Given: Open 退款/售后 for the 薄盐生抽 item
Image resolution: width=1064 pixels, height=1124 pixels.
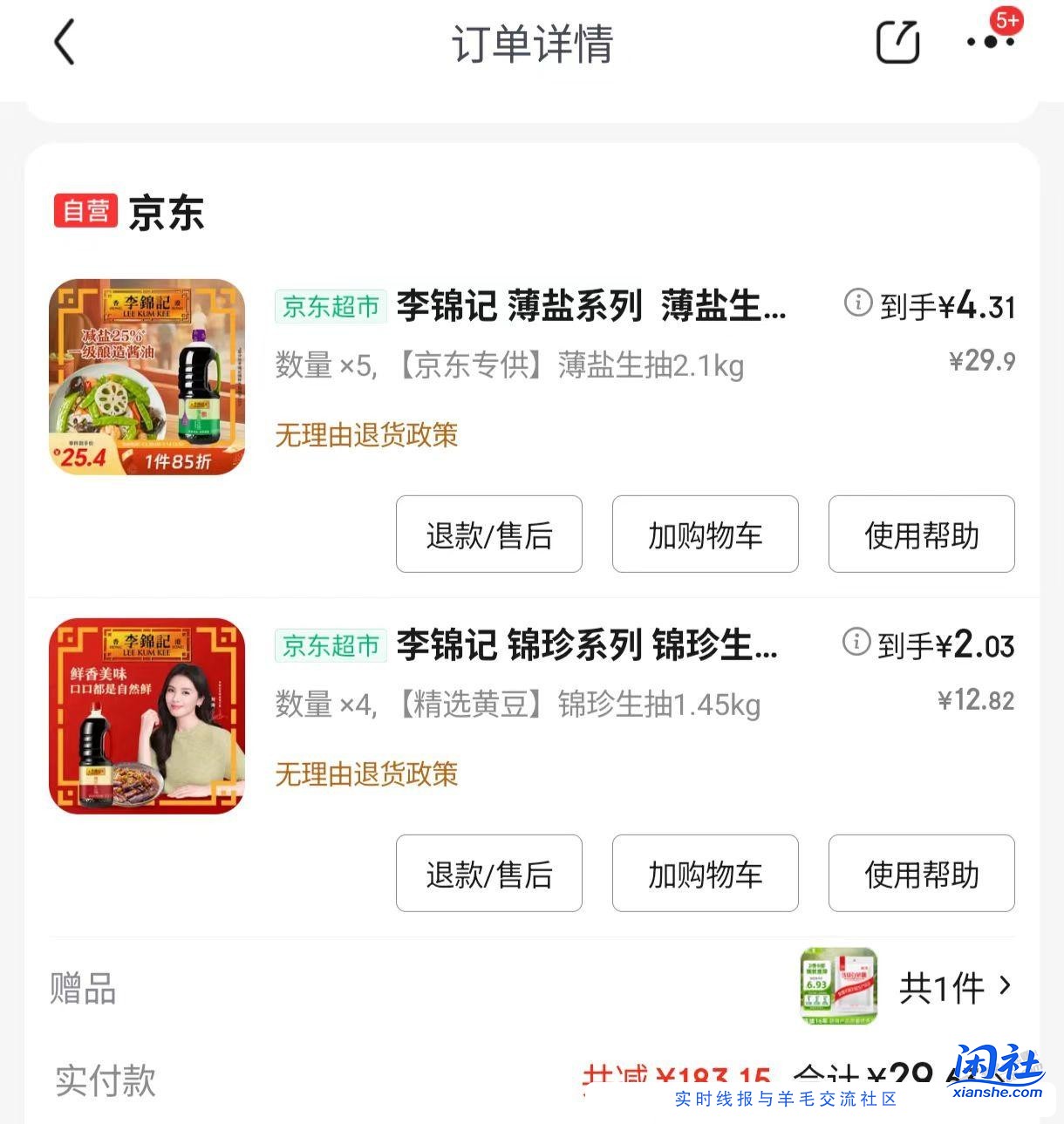Looking at the screenshot, I should point(488,534).
